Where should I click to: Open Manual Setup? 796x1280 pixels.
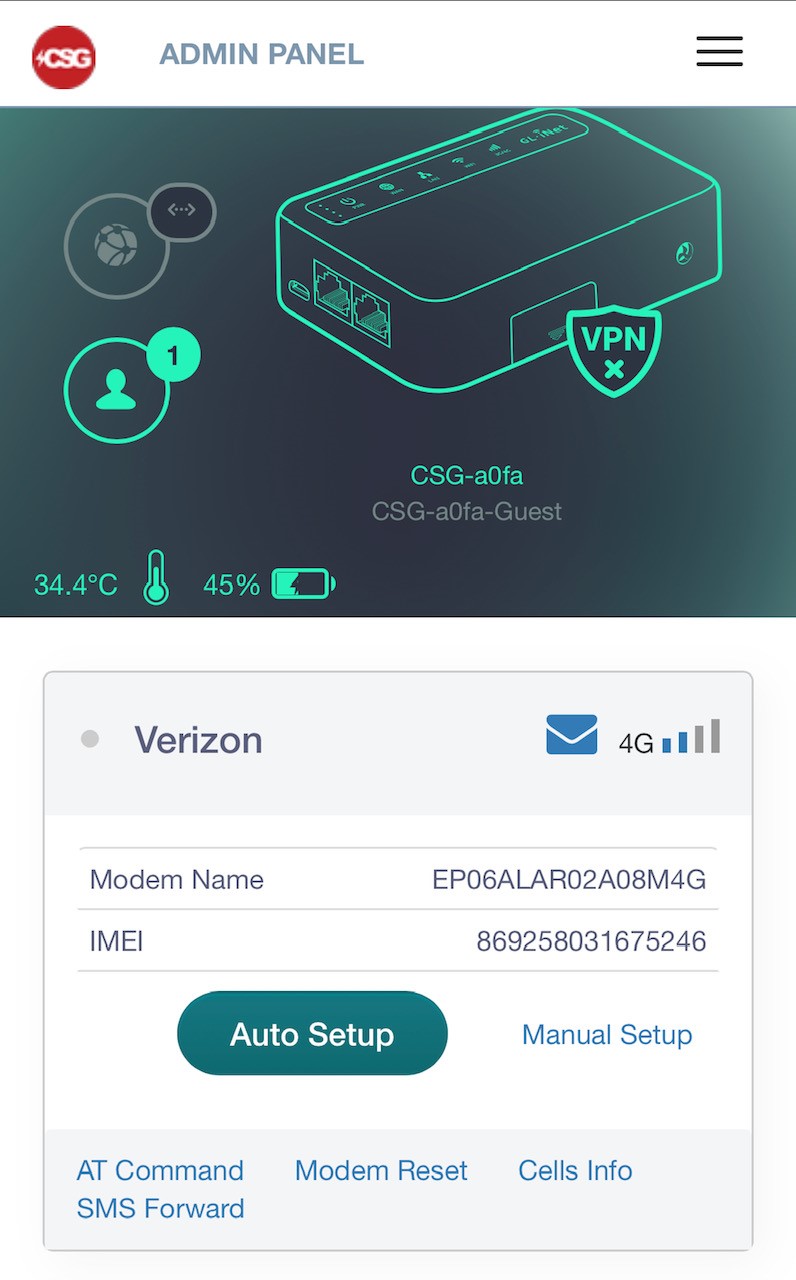pyautogui.click(x=607, y=1034)
